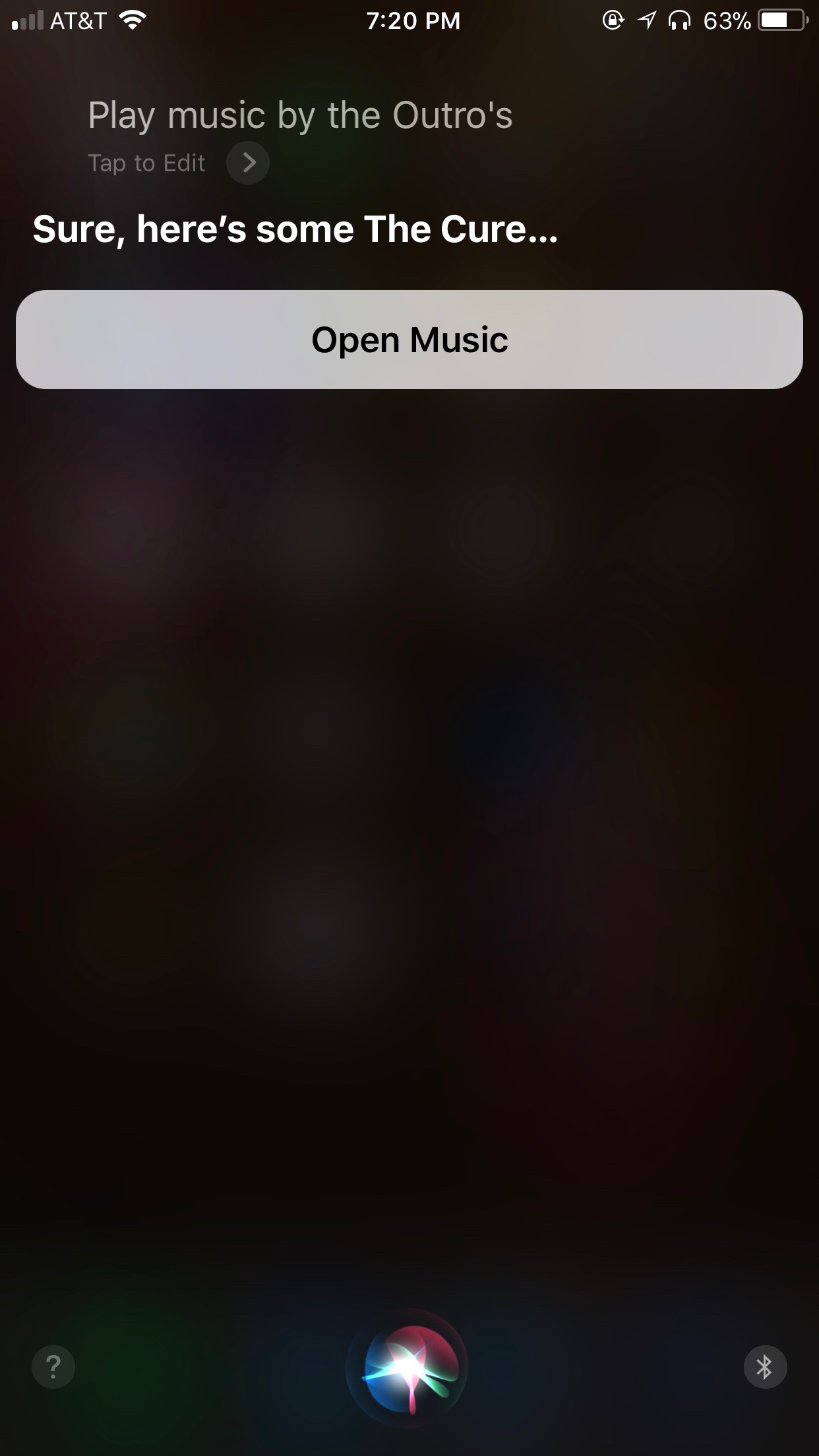Edit the query via Tap to Edit chevron
The image size is (819, 1456).
point(248,162)
